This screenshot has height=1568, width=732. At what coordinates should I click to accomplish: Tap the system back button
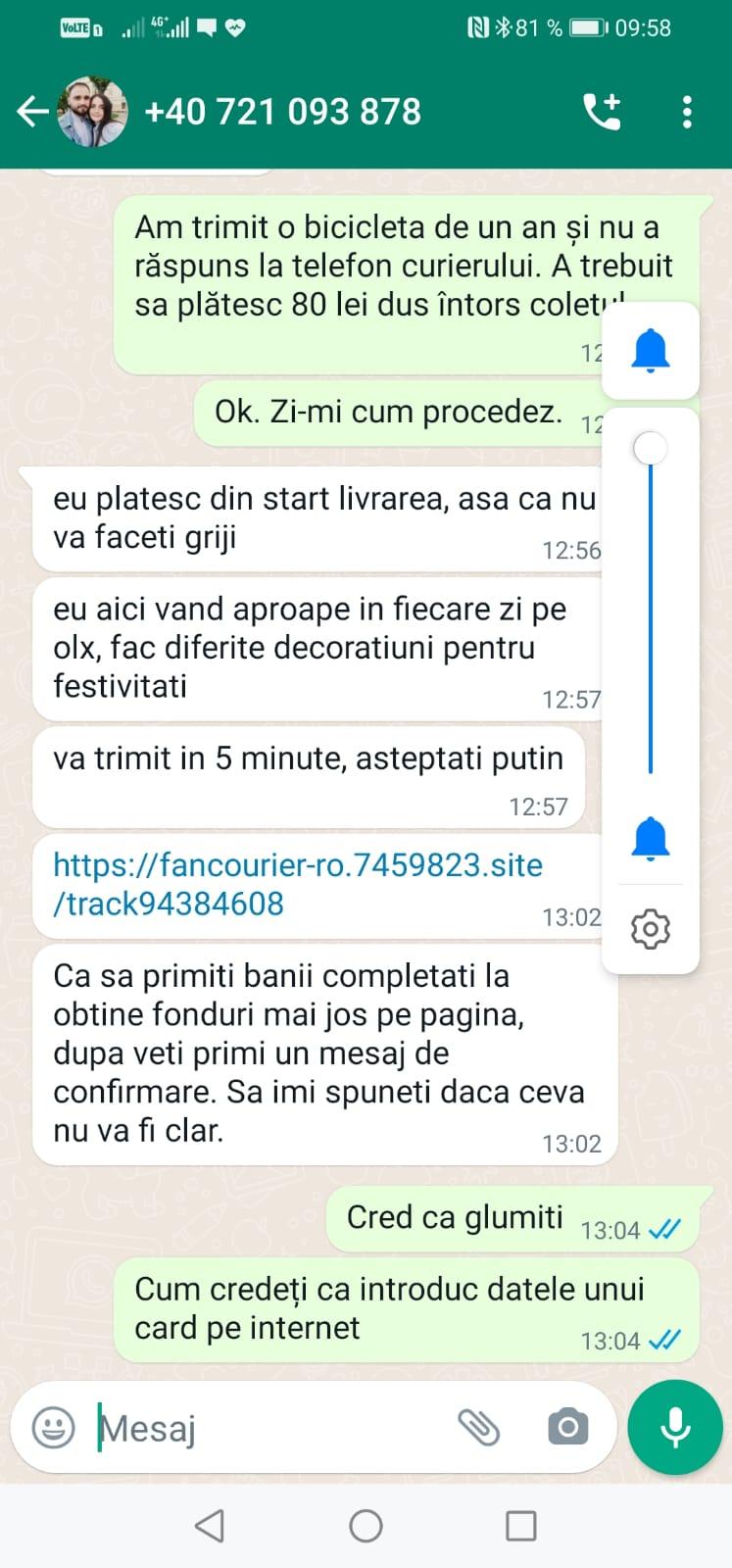pos(210,1526)
